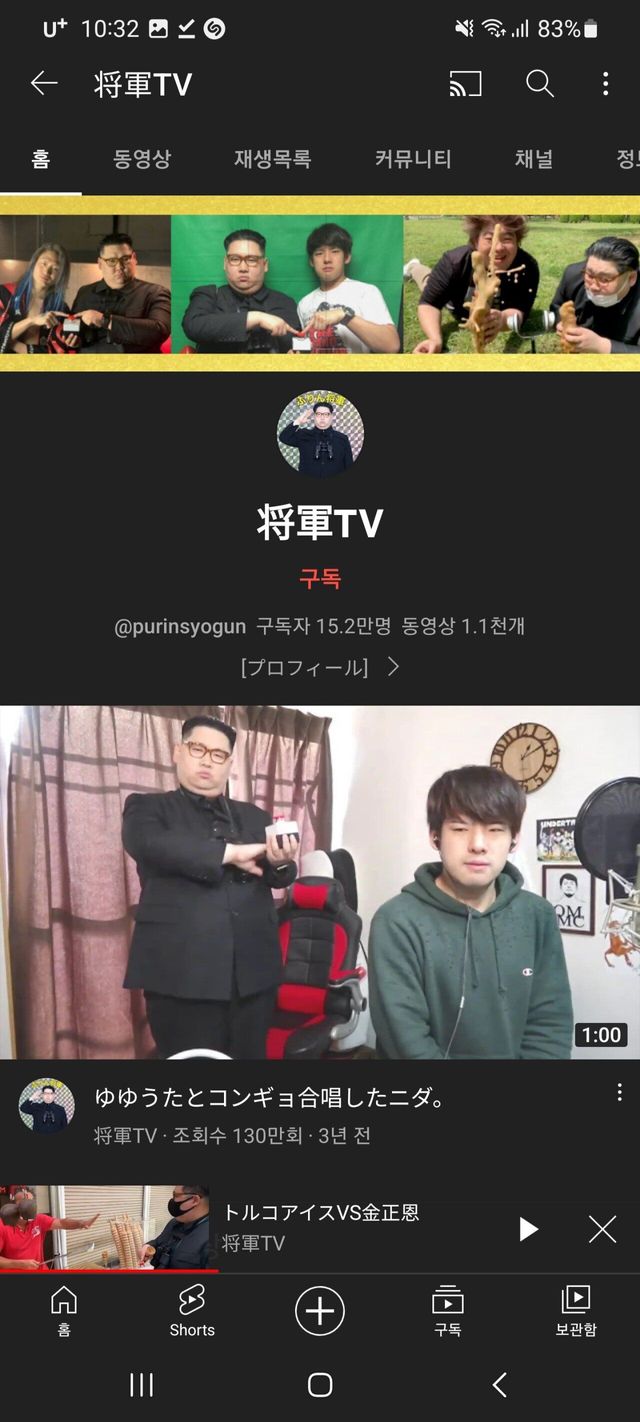Go to the bottom 홈 tab

[63, 1310]
